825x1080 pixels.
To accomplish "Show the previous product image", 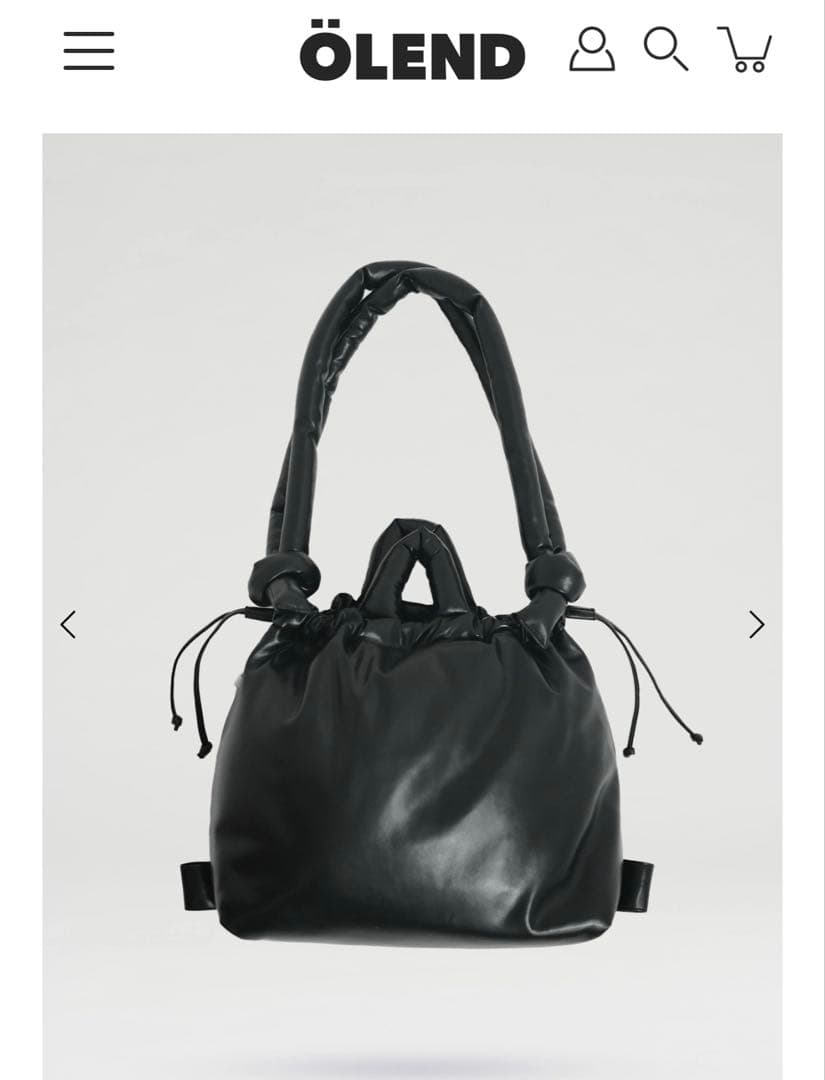I will [68, 625].
